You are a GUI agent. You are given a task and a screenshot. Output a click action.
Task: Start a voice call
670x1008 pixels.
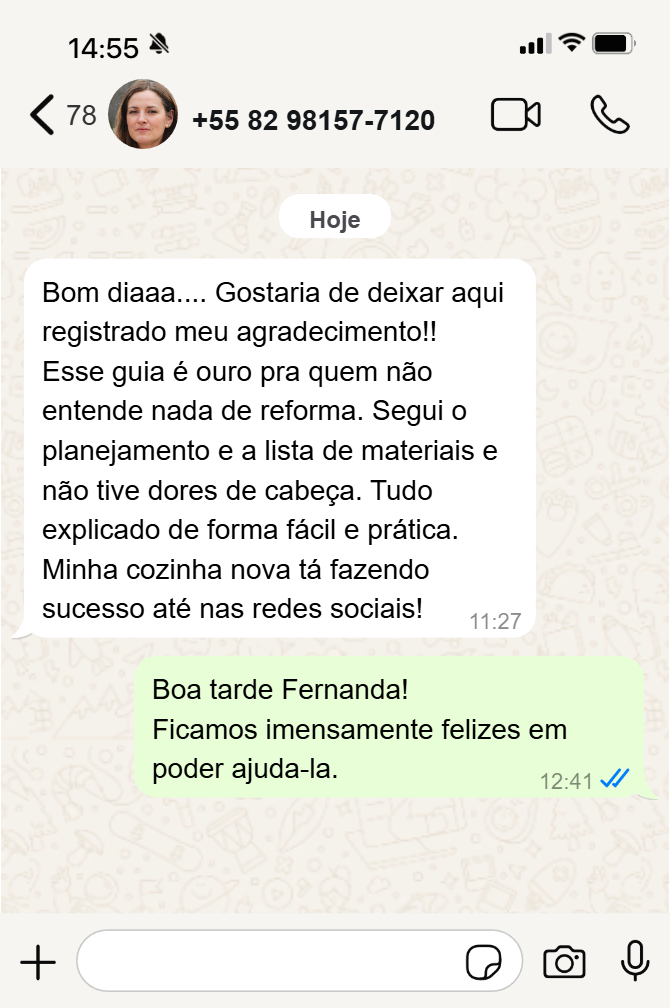609,115
